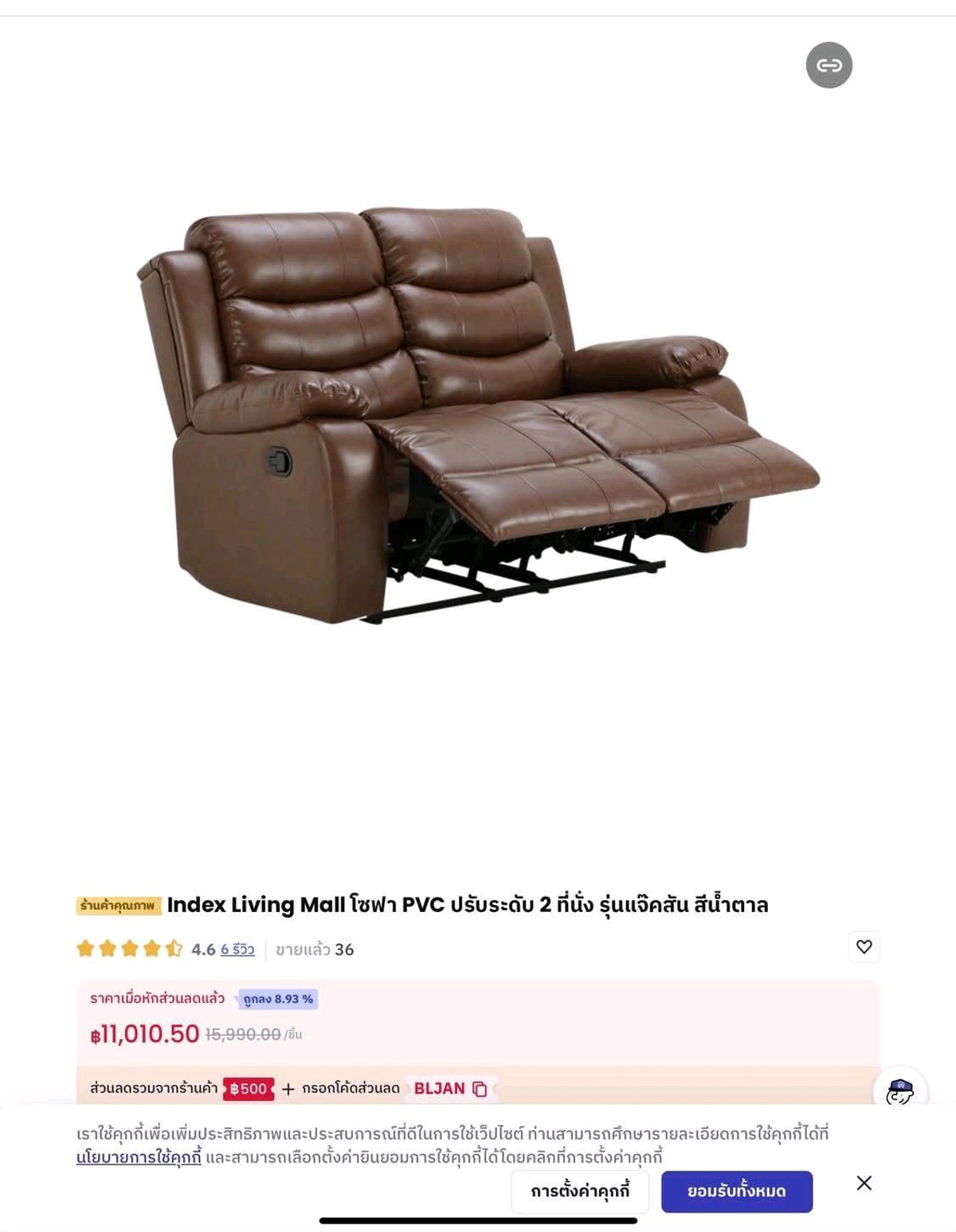Image resolution: width=956 pixels, height=1232 pixels.
Task: Accept all cookies with ยอมรับทั้งหมด
Action: [736, 1191]
